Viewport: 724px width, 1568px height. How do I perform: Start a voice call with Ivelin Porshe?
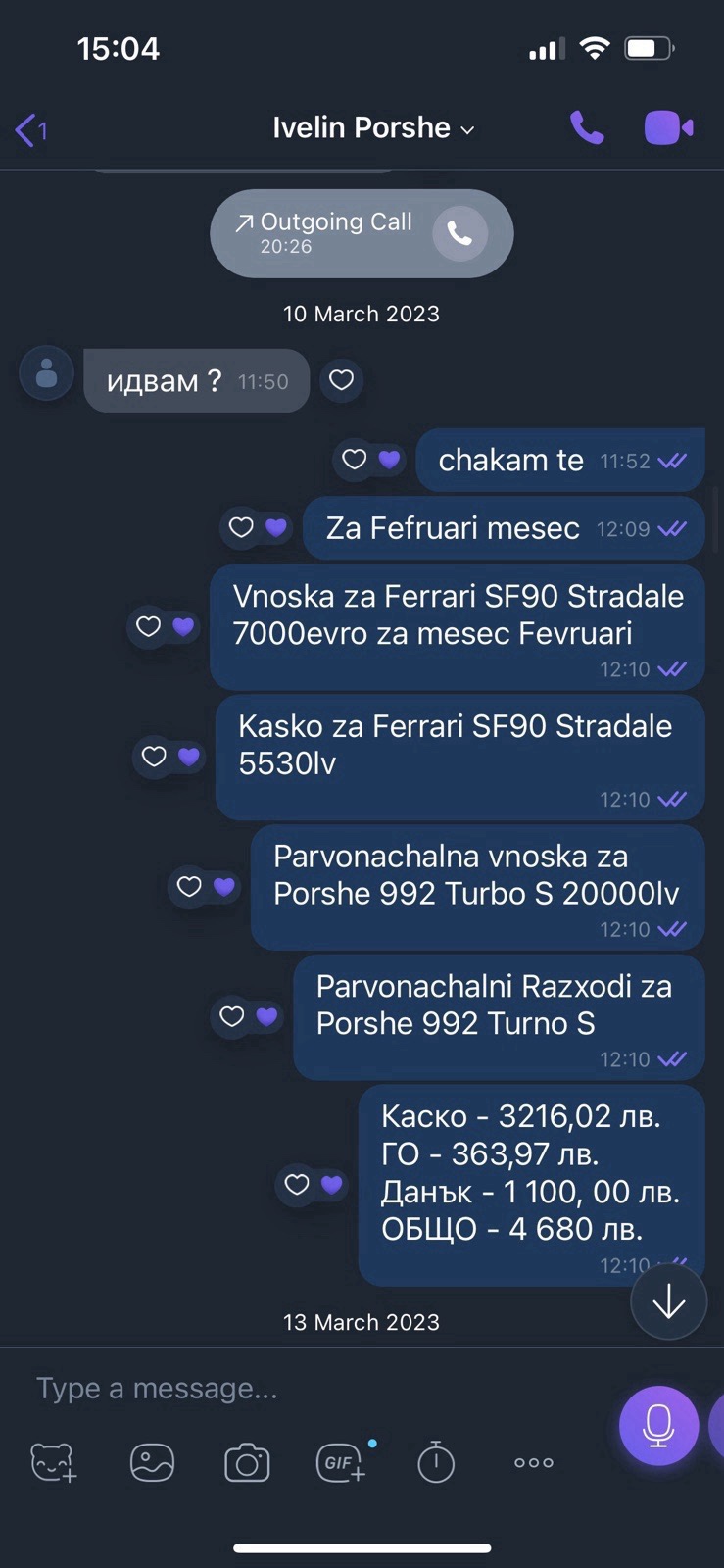(587, 128)
